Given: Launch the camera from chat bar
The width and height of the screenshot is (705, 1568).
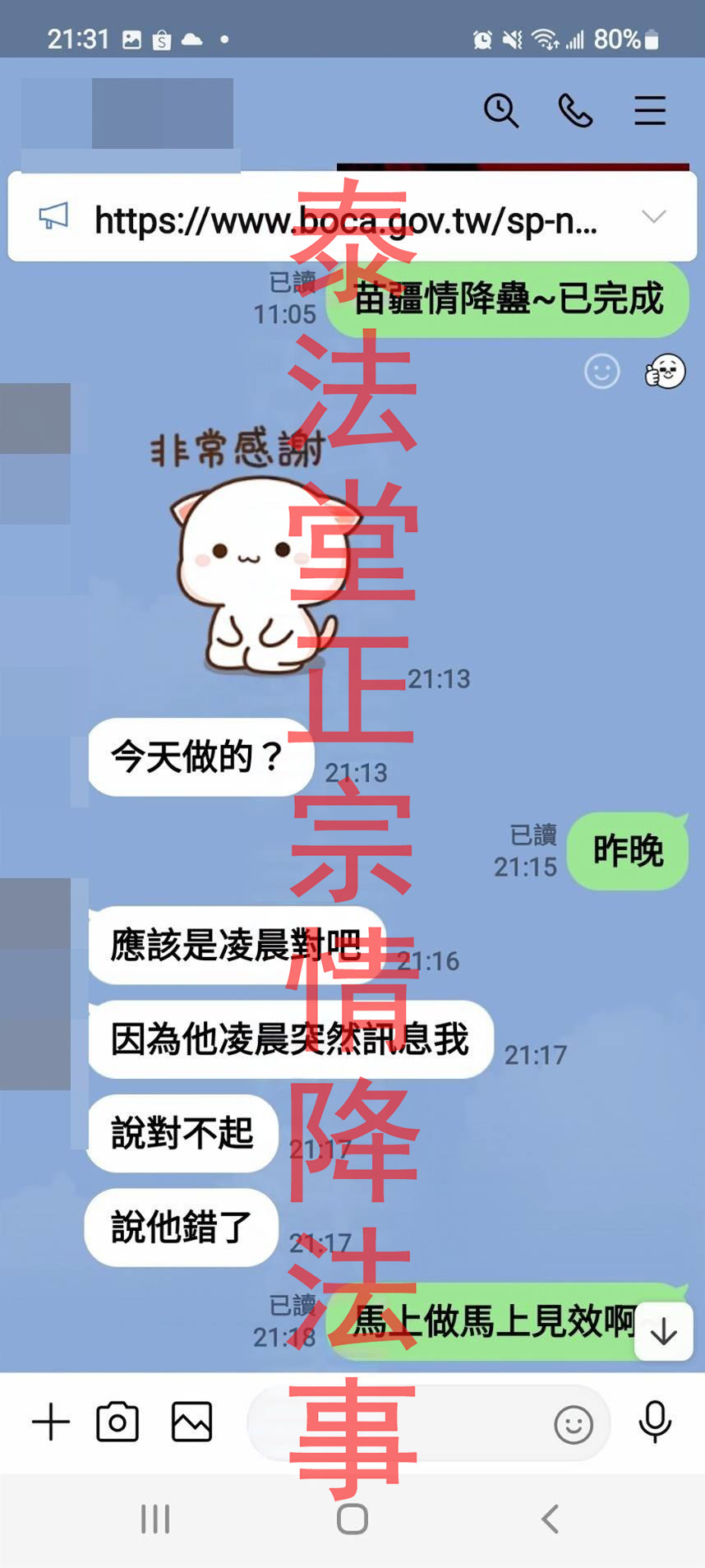Looking at the screenshot, I should [117, 1422].
